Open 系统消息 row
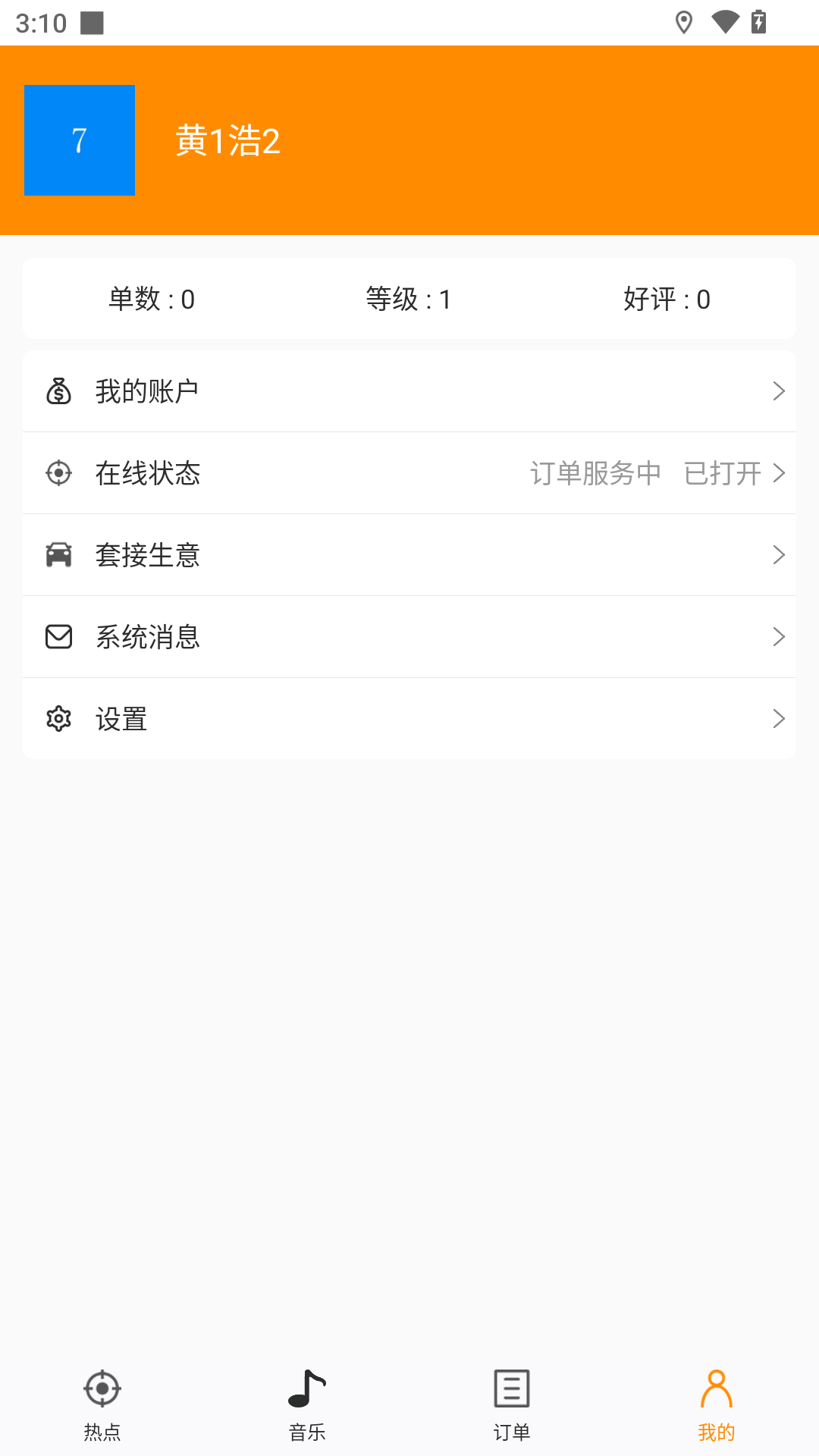Screen dimensions: 819x1456 (x=409, y=637)
